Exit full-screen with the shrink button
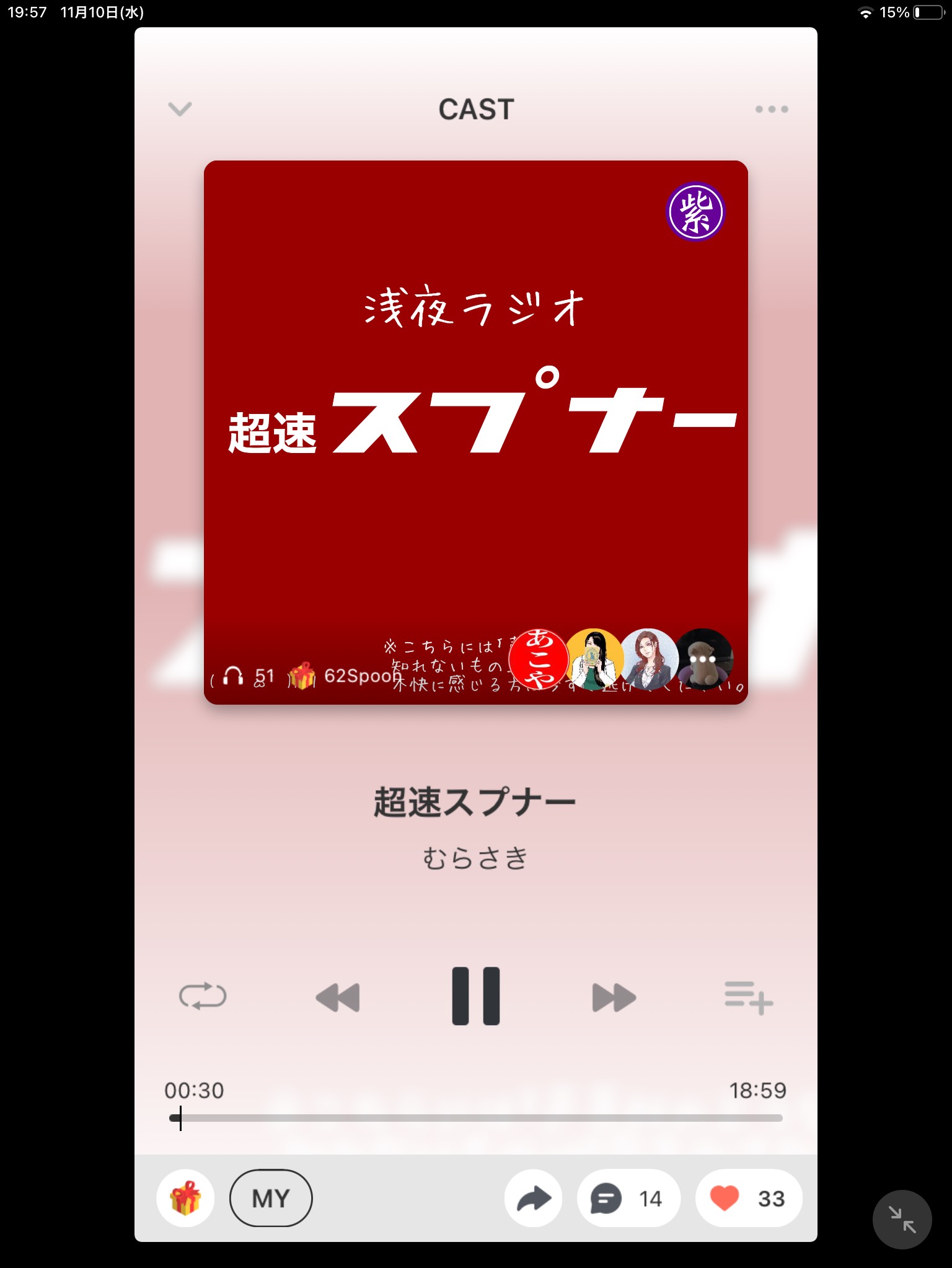This screenshot has width=952, height=1268. pyautogui.click(x=902, y=1219)
